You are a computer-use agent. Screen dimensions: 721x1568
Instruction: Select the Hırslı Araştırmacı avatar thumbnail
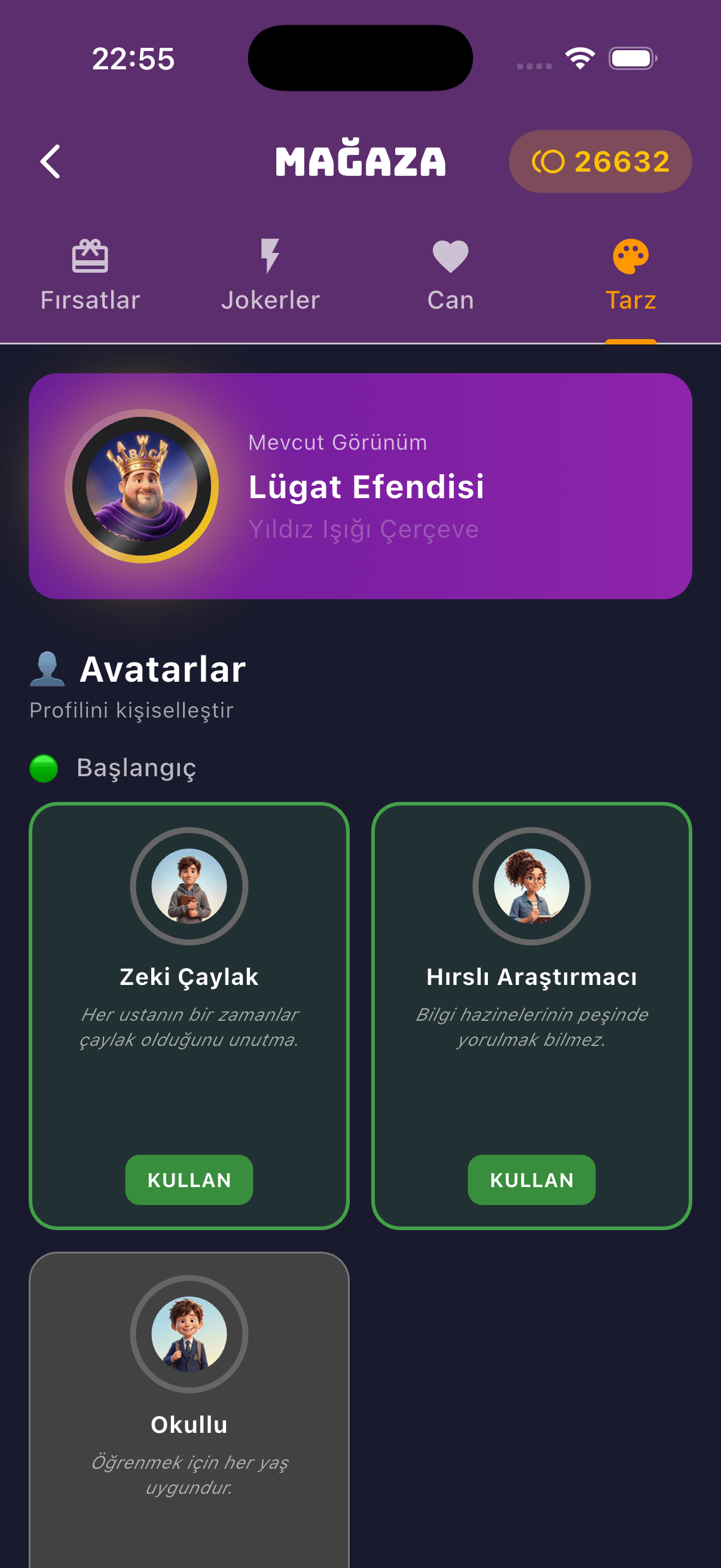click(x=531, y=887)
